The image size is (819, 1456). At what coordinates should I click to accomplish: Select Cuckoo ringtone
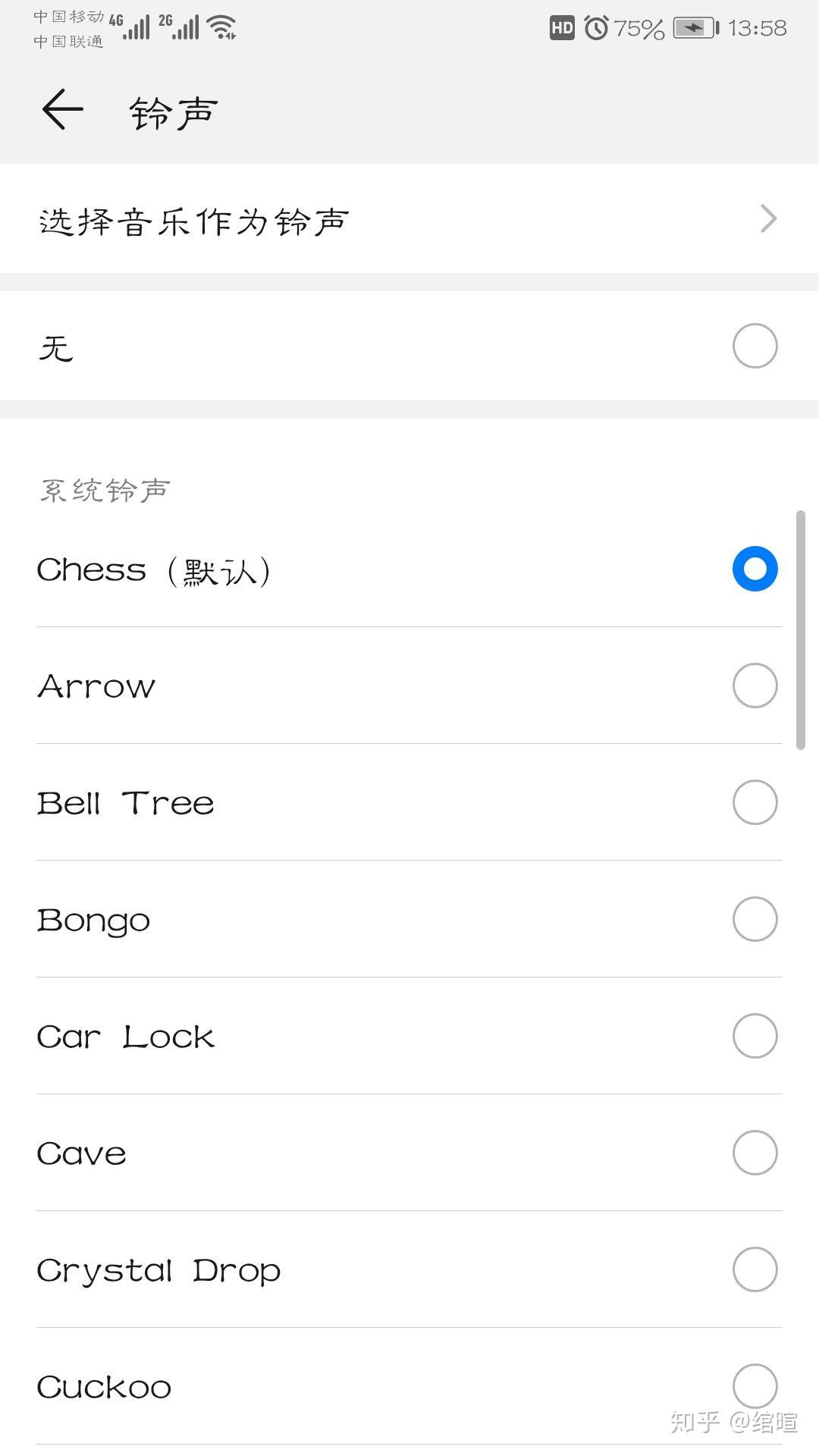pos(409,1386)
